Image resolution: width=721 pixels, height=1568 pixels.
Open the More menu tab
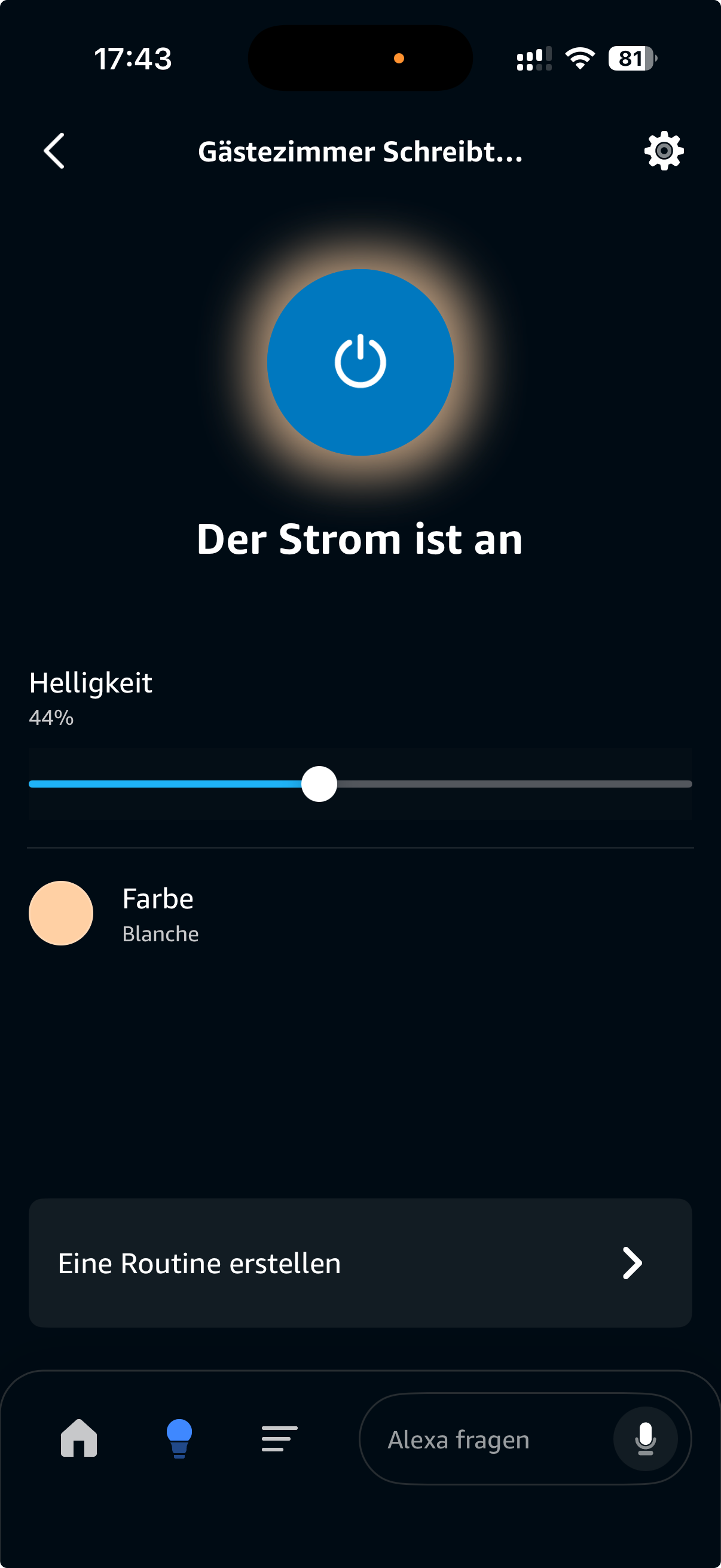tap(279, 1438)
